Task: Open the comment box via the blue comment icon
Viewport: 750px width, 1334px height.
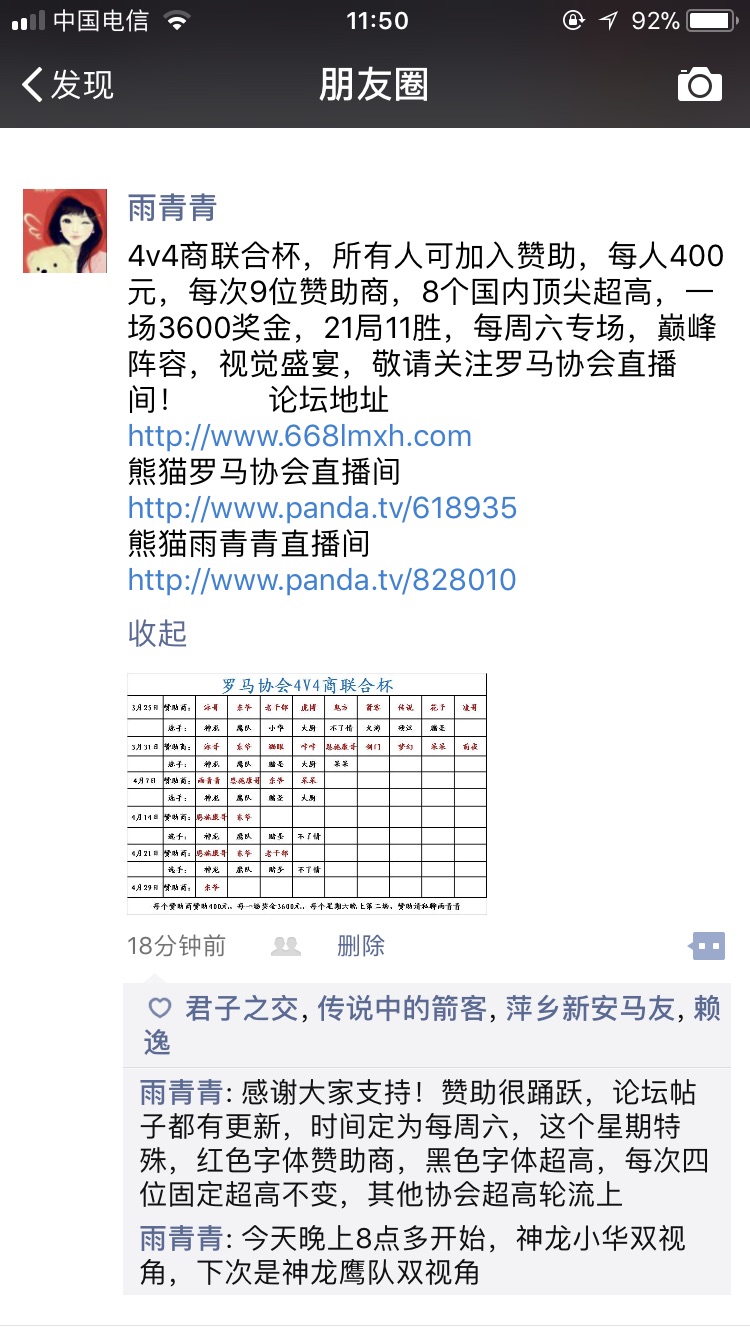Action: pyautogui.click(x=706, y=944)
